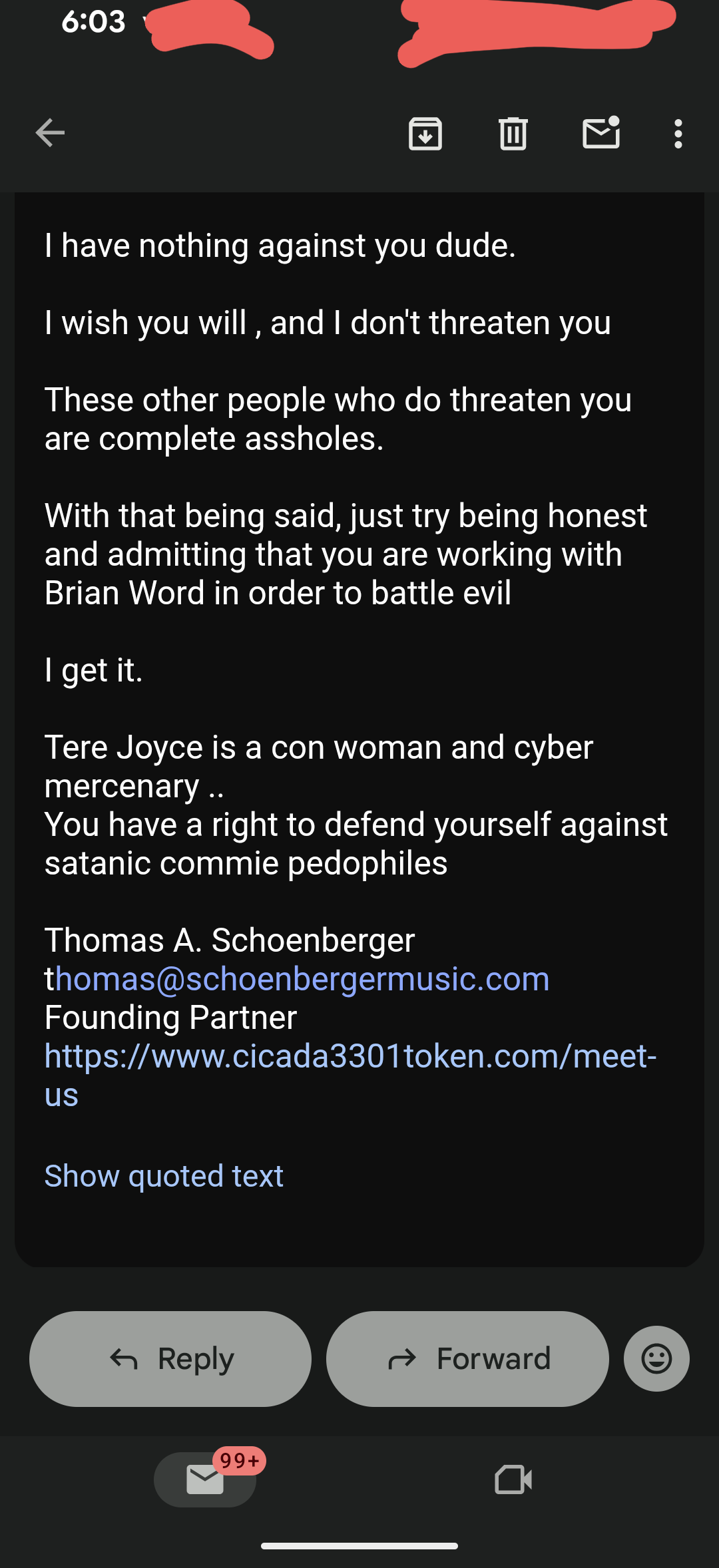This screenshot has height=1568, width=719.
Task: Open the thomas@schoenbergermusic.com email link
Action: tap(297, 979)
